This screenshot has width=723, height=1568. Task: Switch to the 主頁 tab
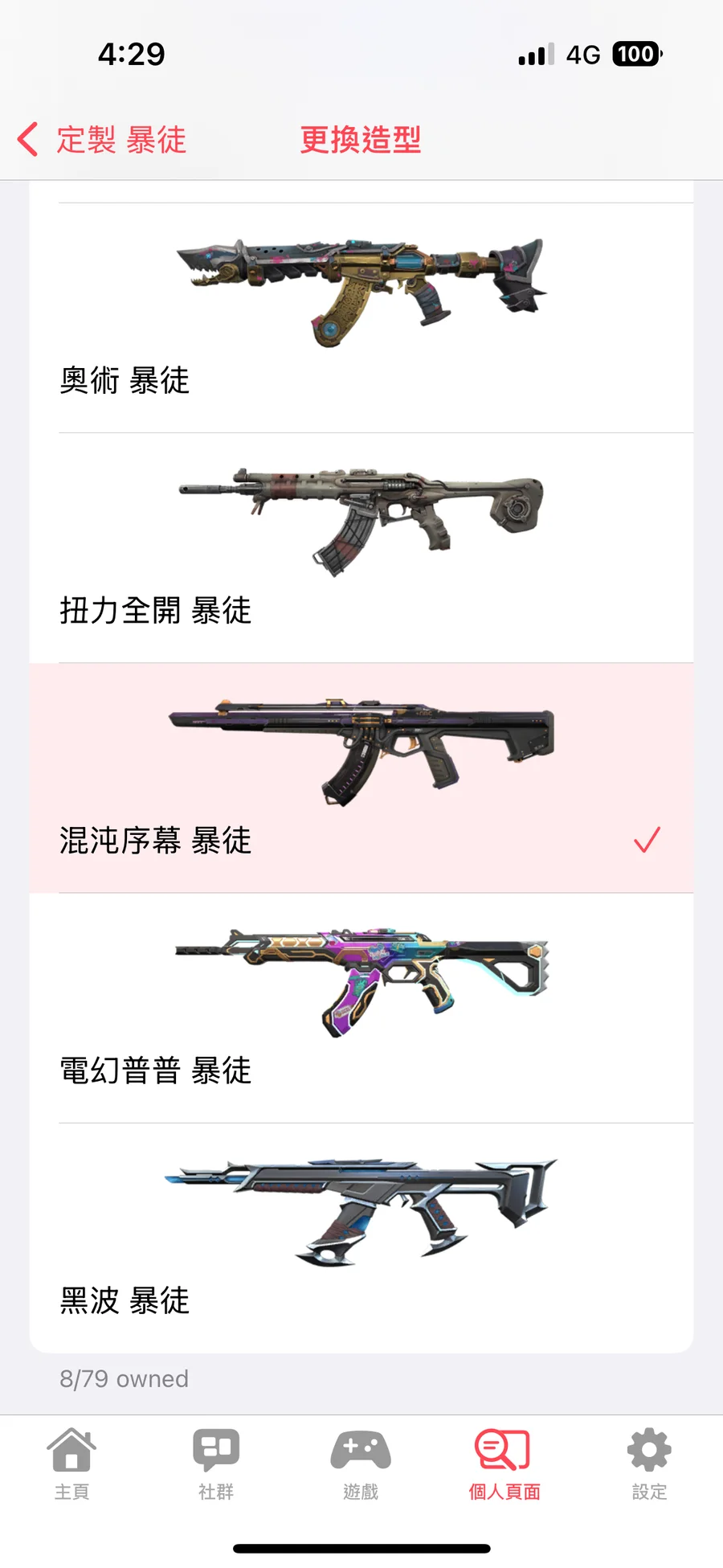[x=71, y=1464]
